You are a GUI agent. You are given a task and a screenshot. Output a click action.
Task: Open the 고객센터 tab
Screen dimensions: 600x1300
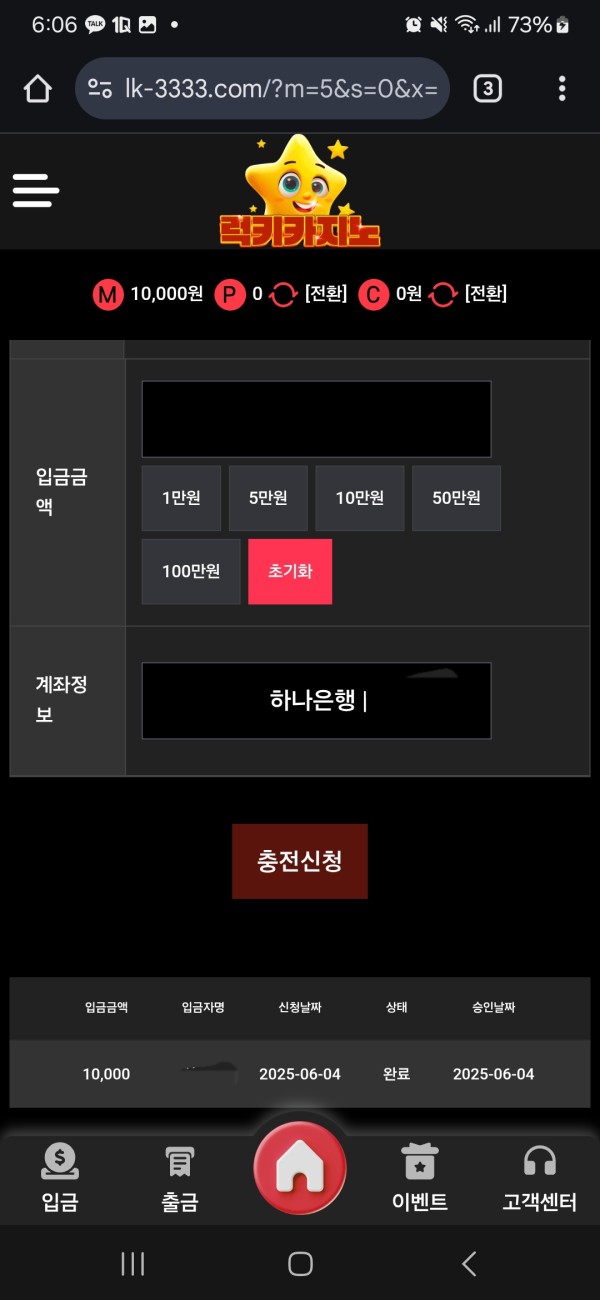540,1178
